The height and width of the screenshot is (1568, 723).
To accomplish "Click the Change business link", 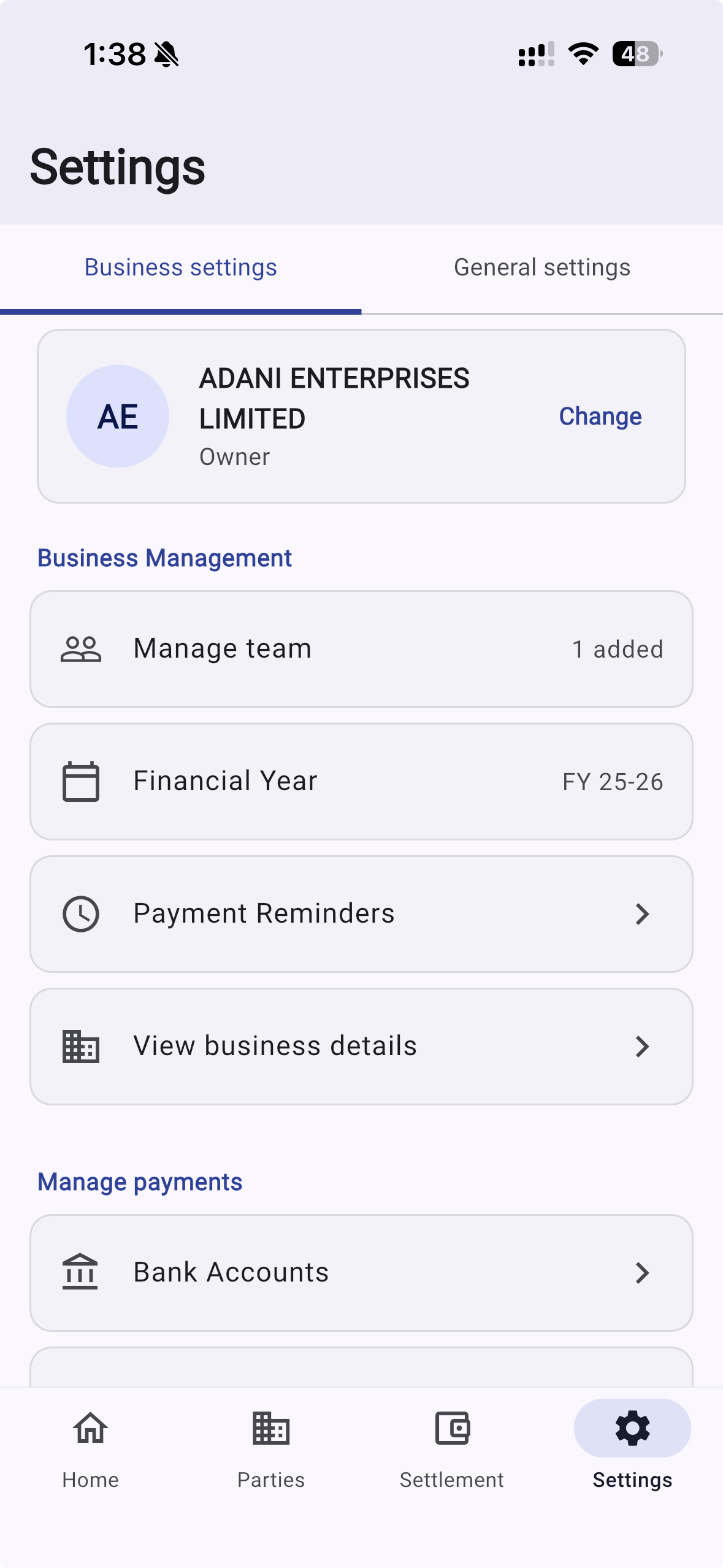I will pyautogui.click(x=600, y=415).
